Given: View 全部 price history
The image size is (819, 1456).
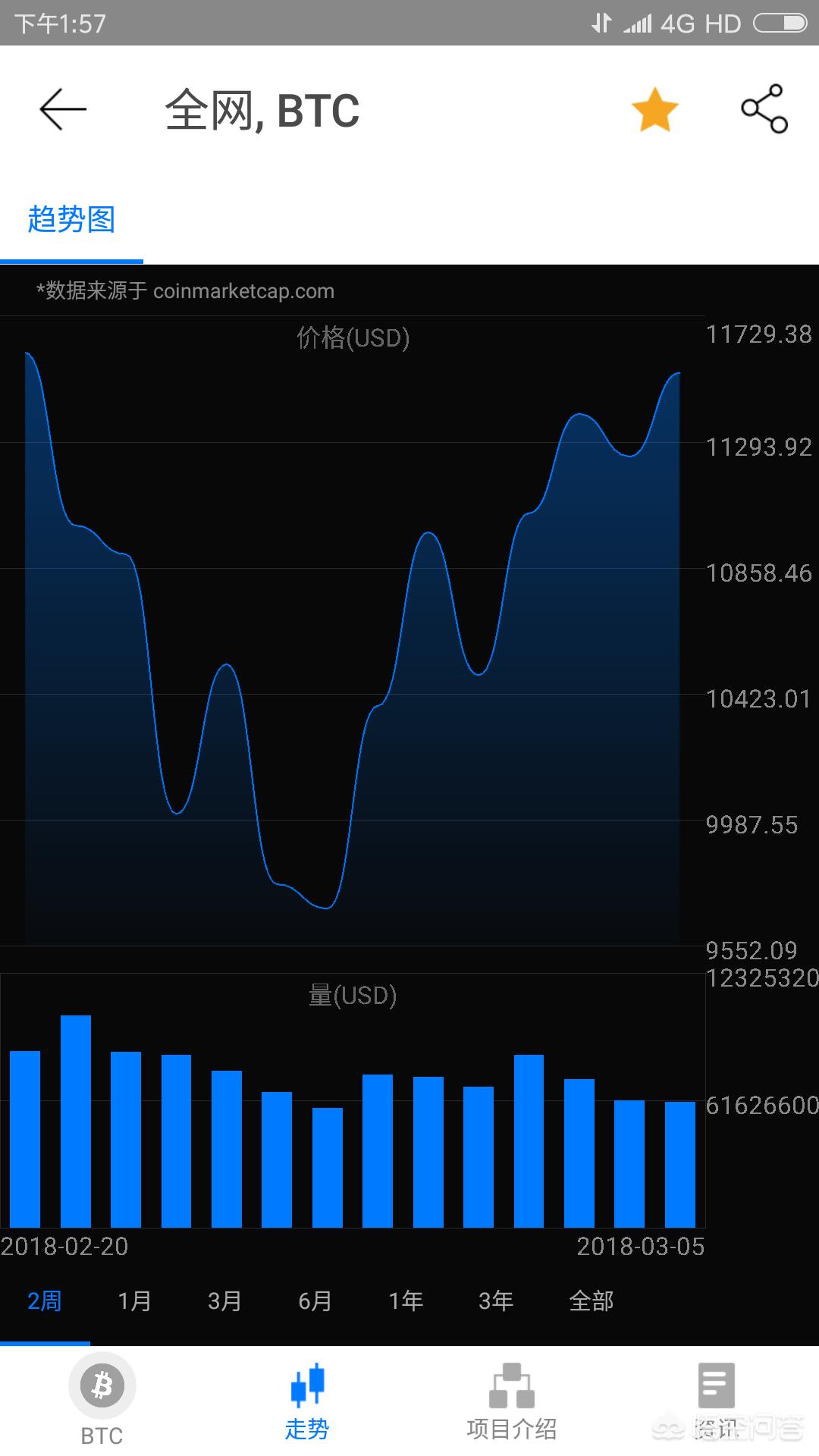Looking at the screenshot, I should pos(591,1301).
